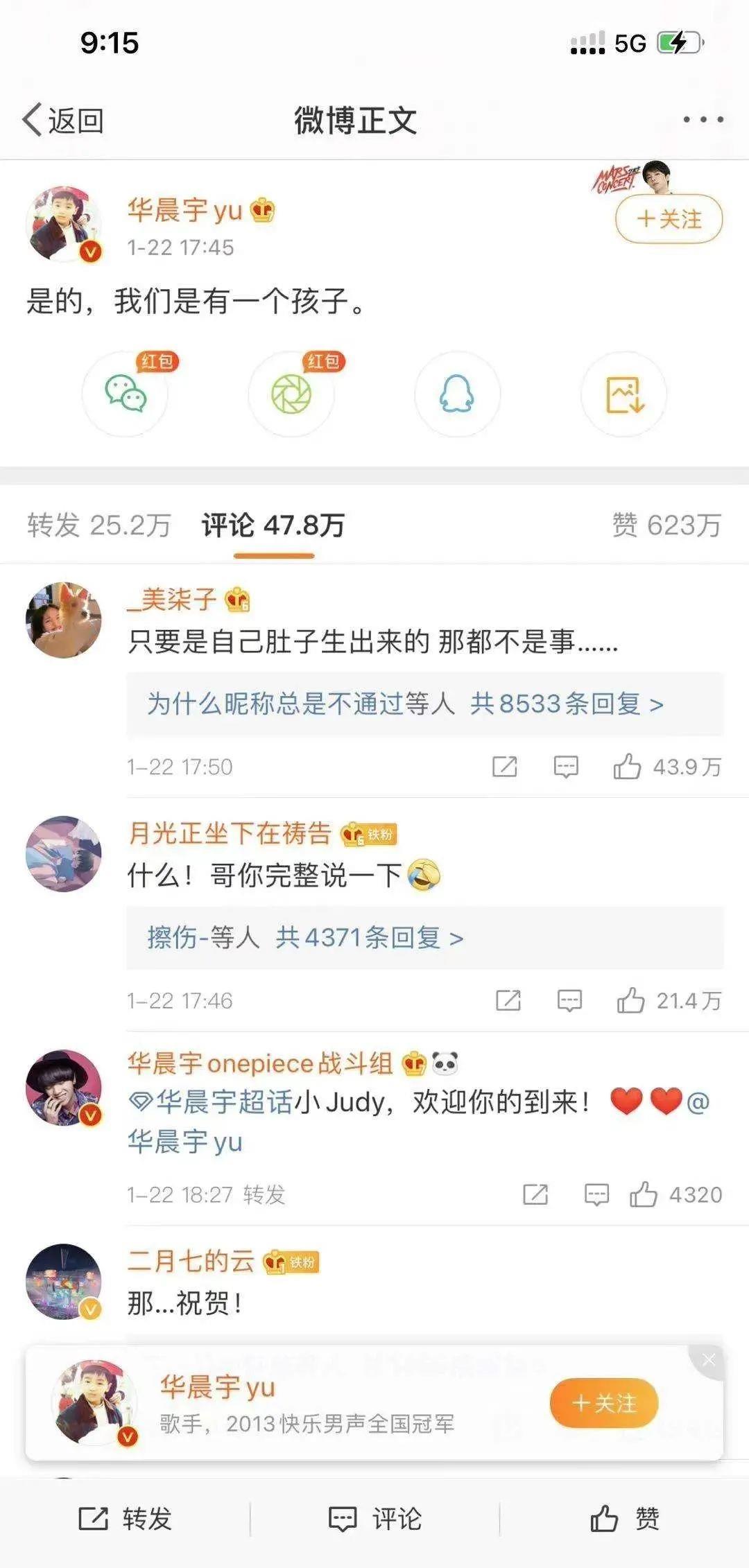The height and width of the screenshot is (1568, 749).
Task: Show the 赞 623万 likes list
Action: tap(666, 525)
